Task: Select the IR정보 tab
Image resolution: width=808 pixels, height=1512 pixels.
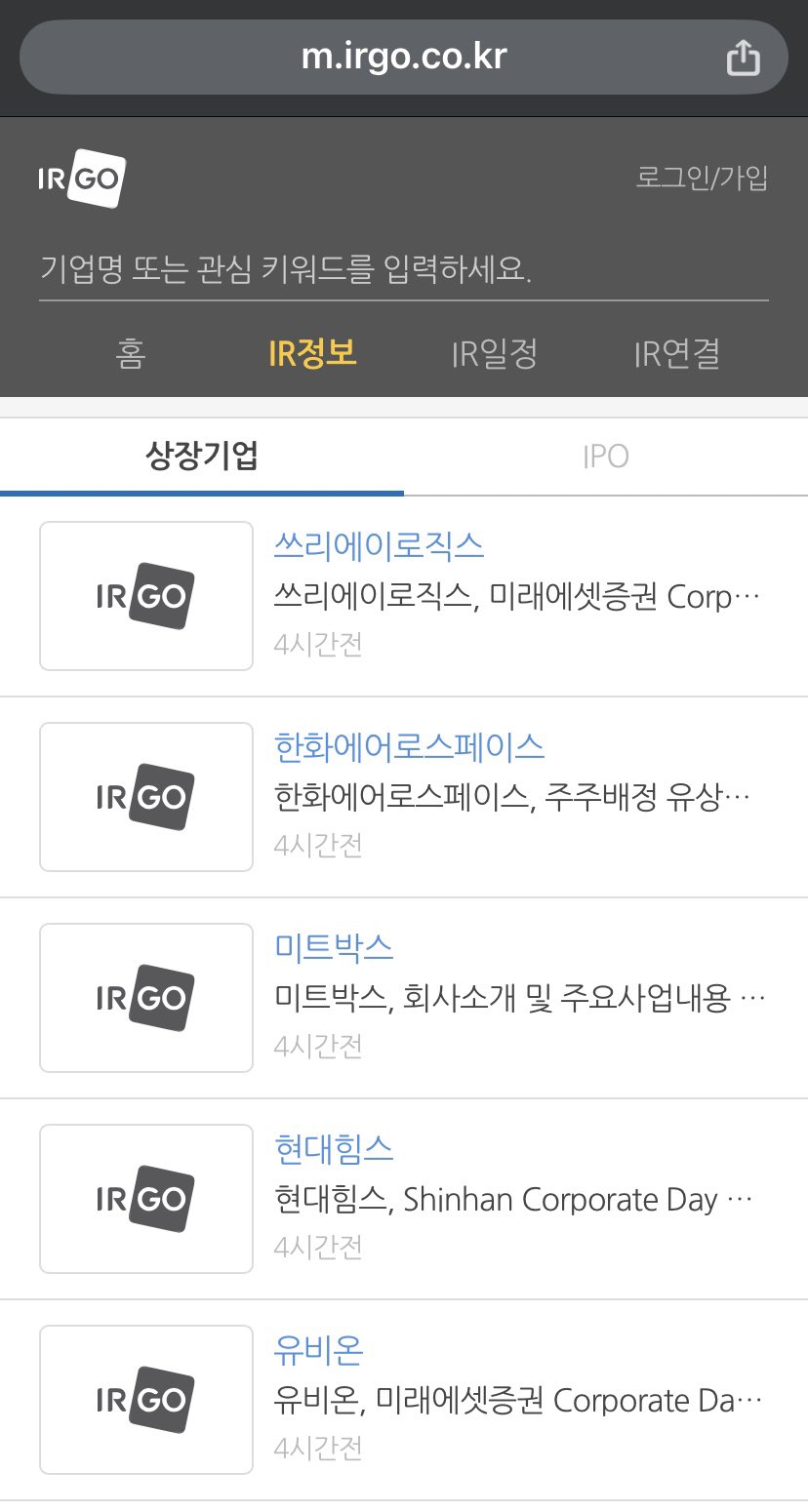Action: (312, 353)
